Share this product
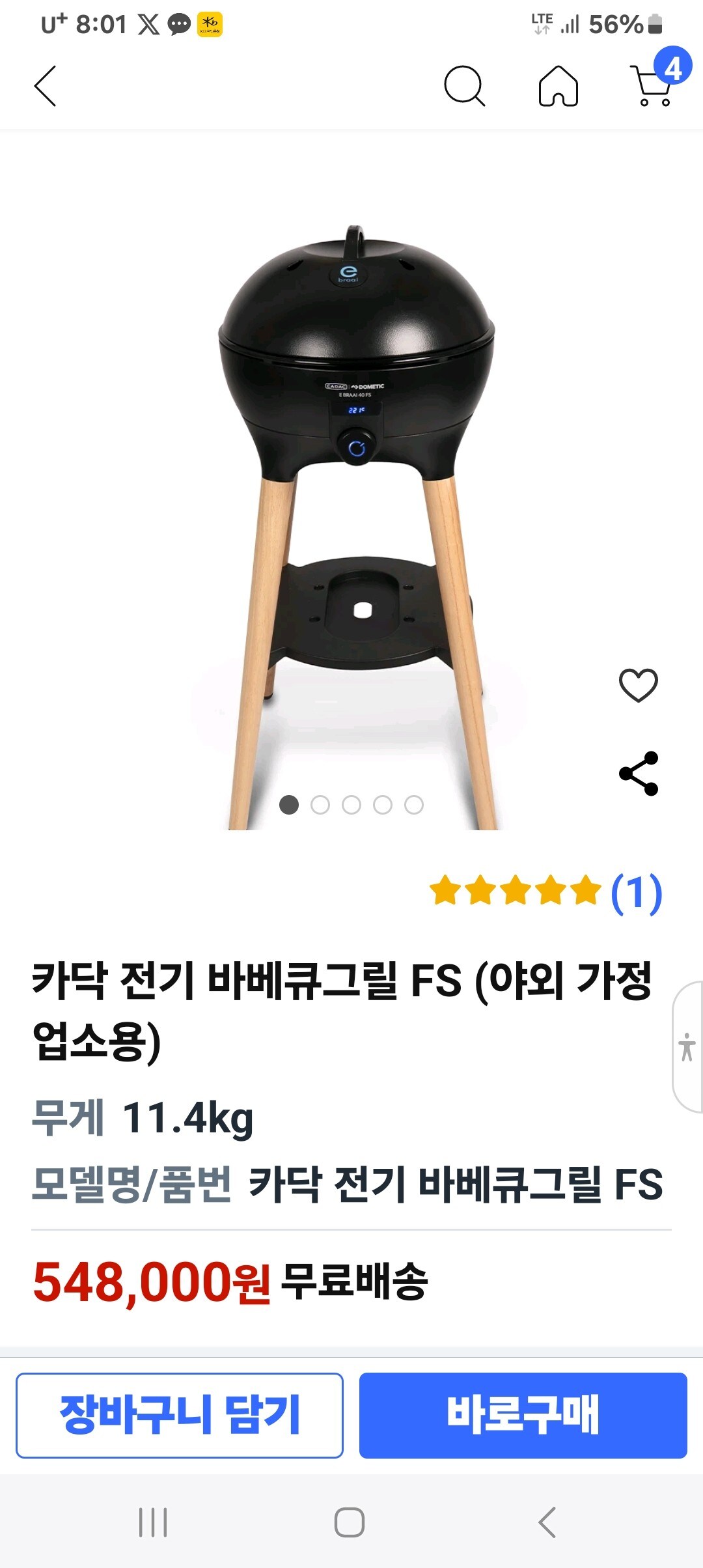Screen dimensions: 703x1568 638,774
